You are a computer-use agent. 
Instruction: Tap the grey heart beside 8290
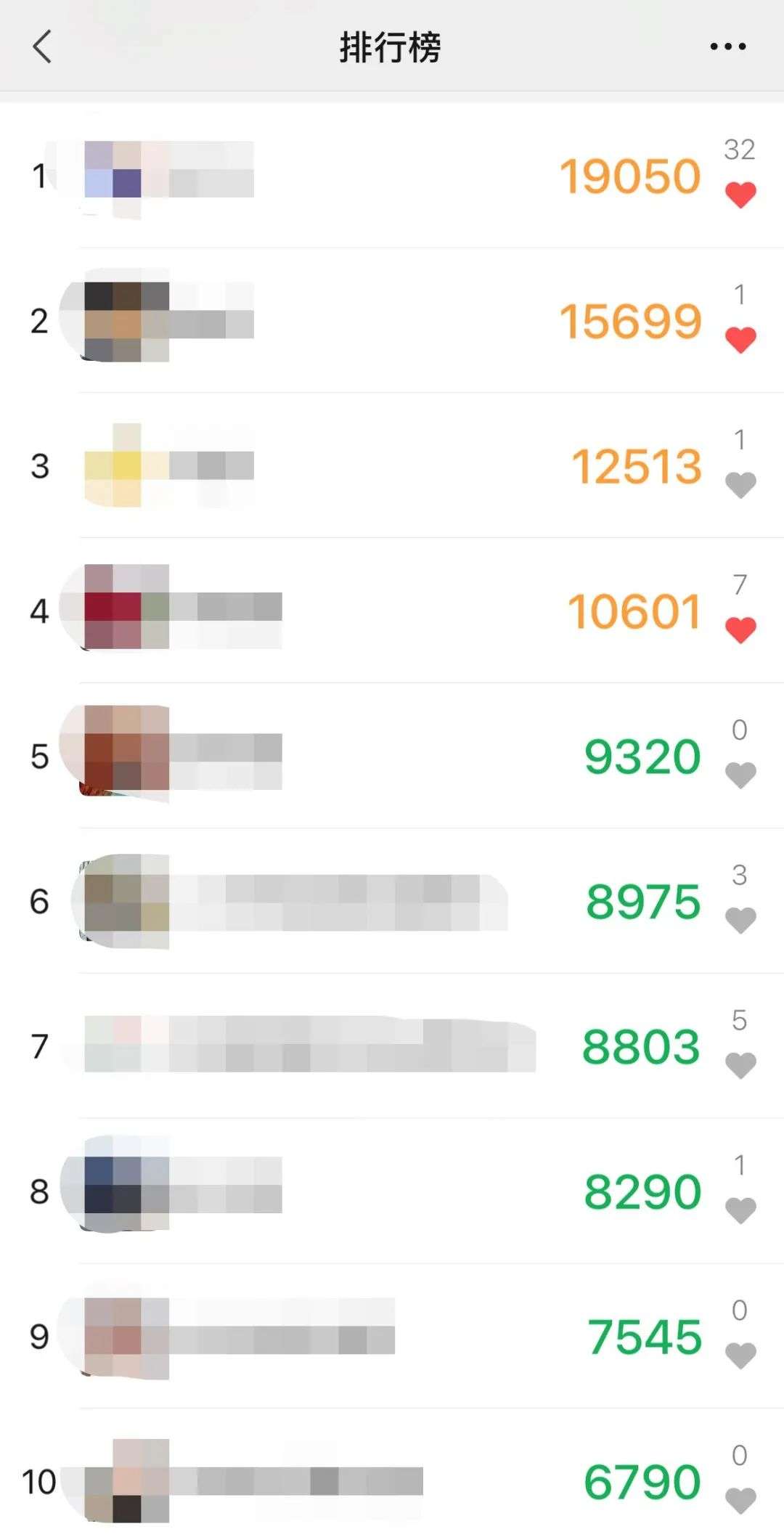tap(740, 1211)
